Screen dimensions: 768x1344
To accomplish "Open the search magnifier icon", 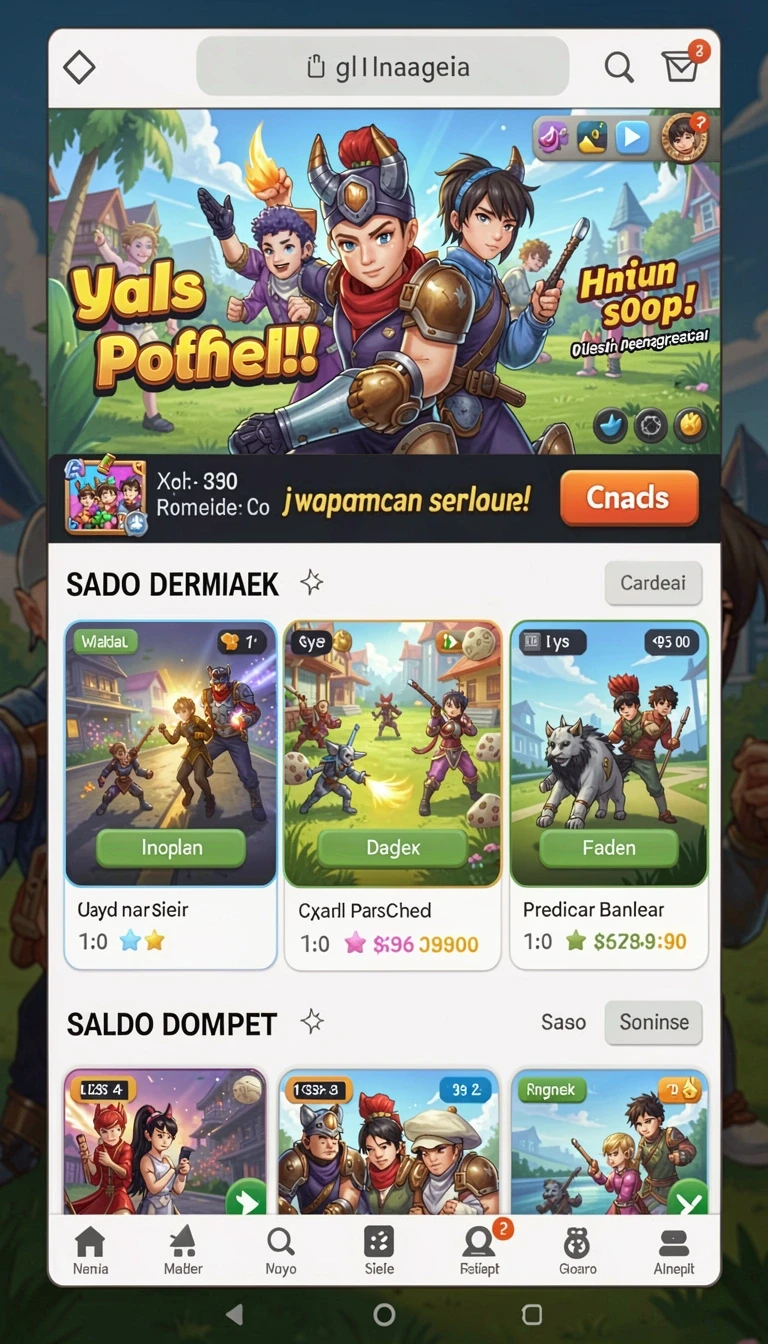I will [619, 68].
